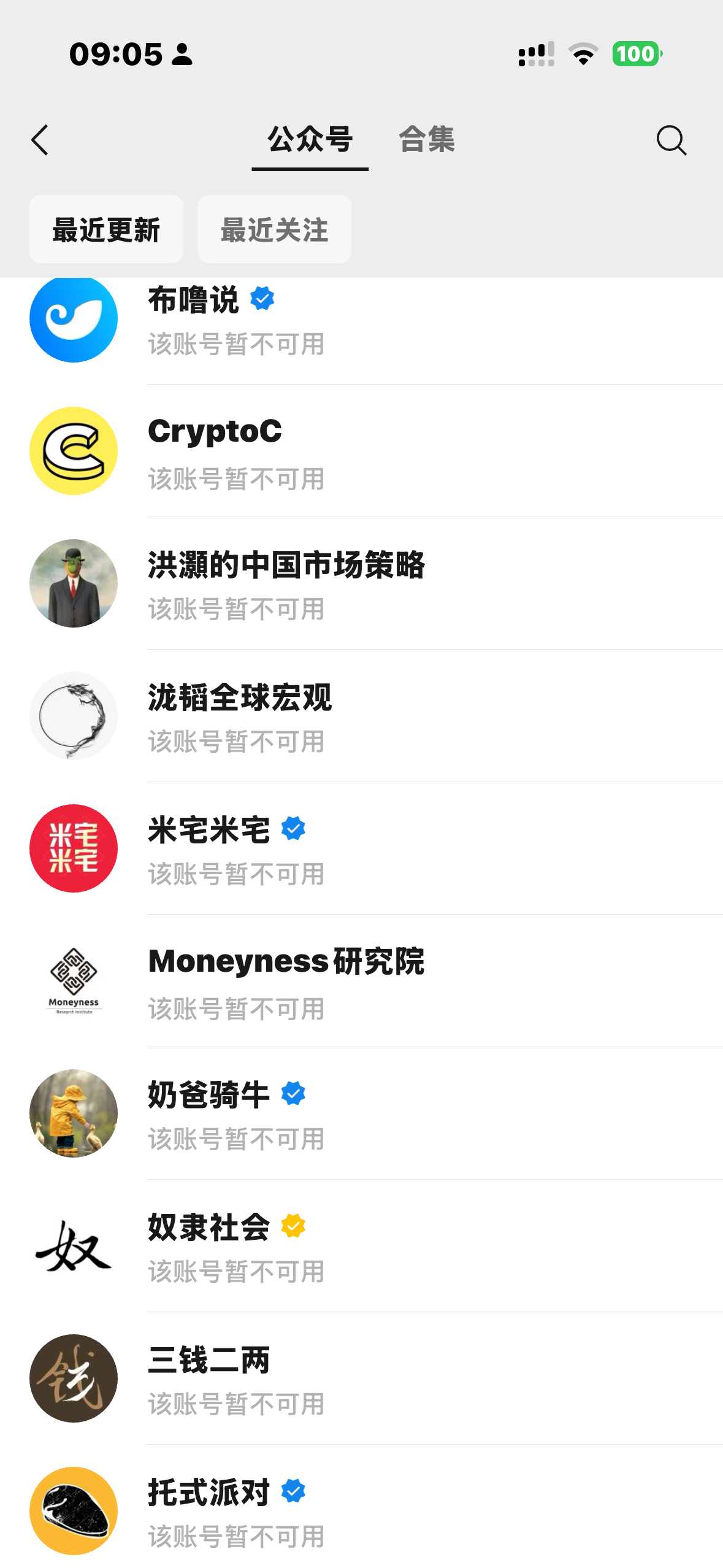Switch to the 公众号 tab
The image size is (723, 1568).
310,140
